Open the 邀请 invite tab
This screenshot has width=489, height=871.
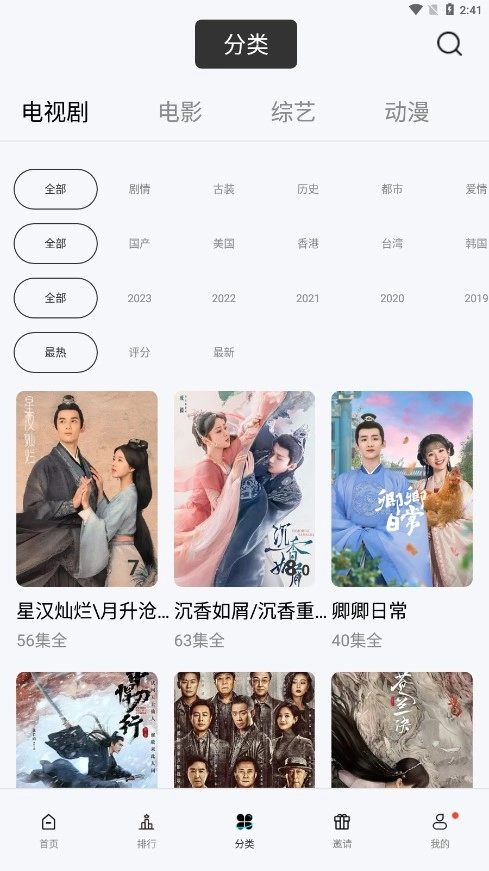click(x=342, y=830)
